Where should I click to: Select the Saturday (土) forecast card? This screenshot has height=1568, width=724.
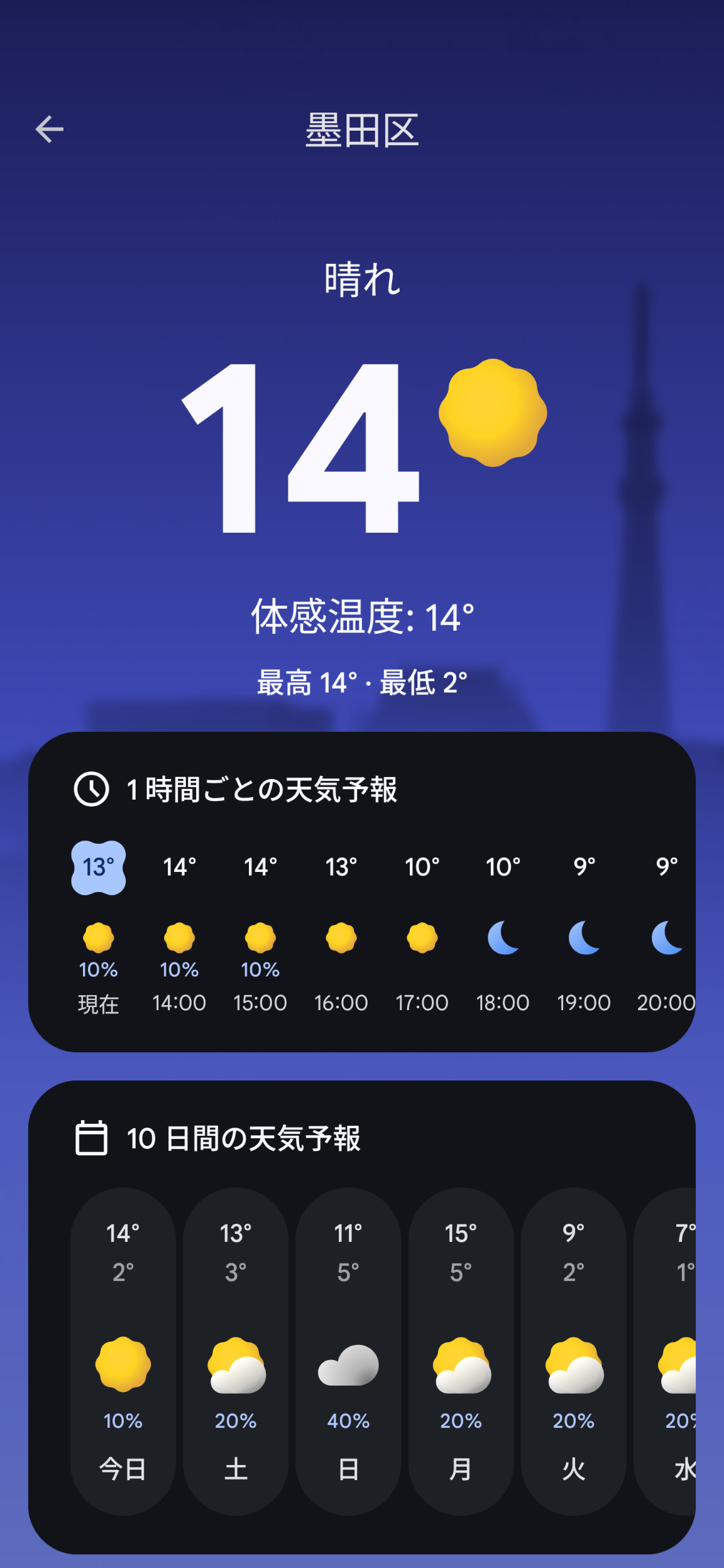click(x=236, y=1351)
